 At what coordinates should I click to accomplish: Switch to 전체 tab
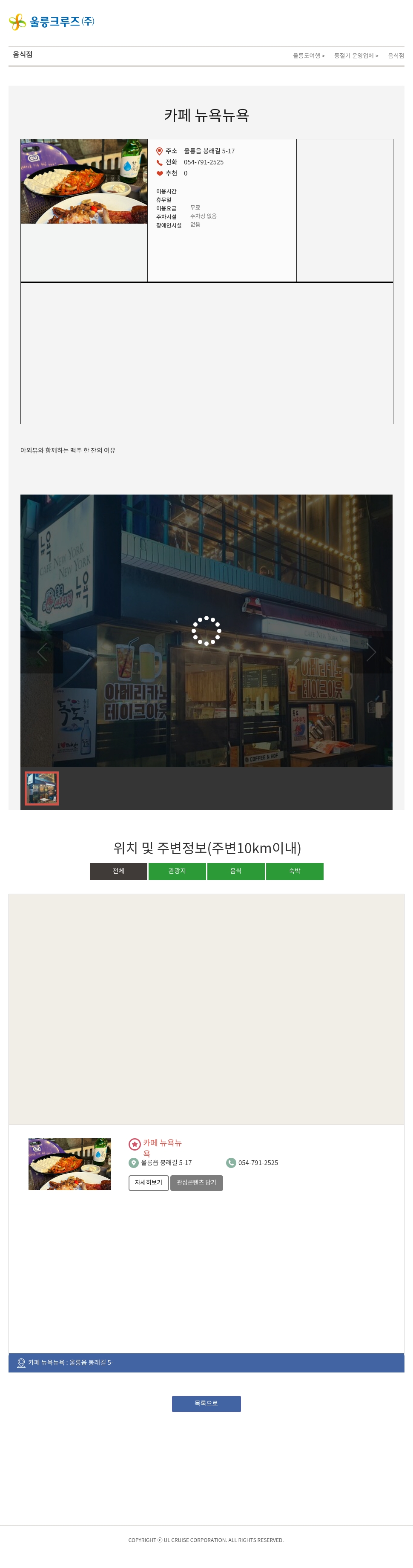coord(118,871)
